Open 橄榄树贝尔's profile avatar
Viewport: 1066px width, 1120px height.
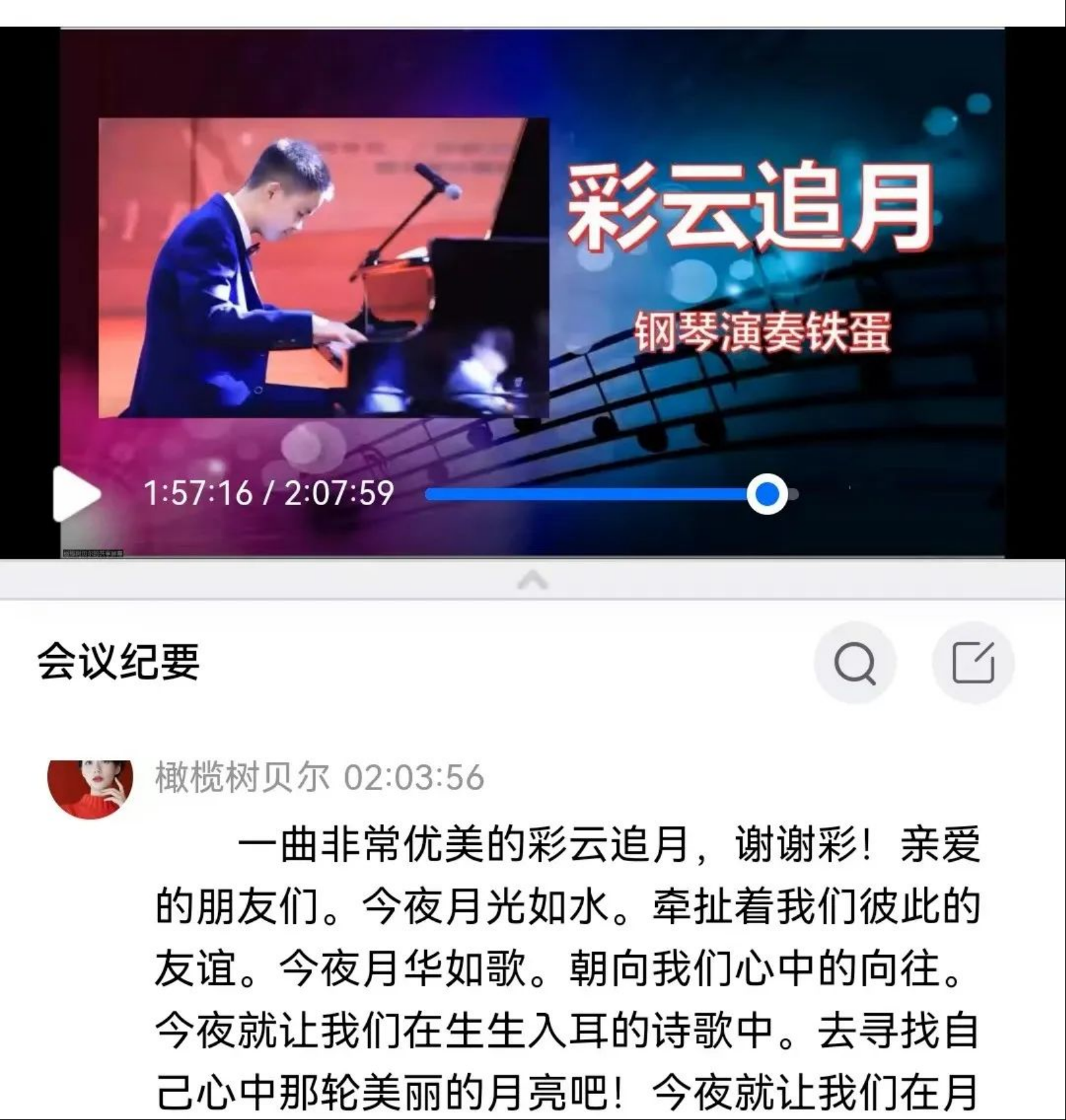(x=90, y=787)
